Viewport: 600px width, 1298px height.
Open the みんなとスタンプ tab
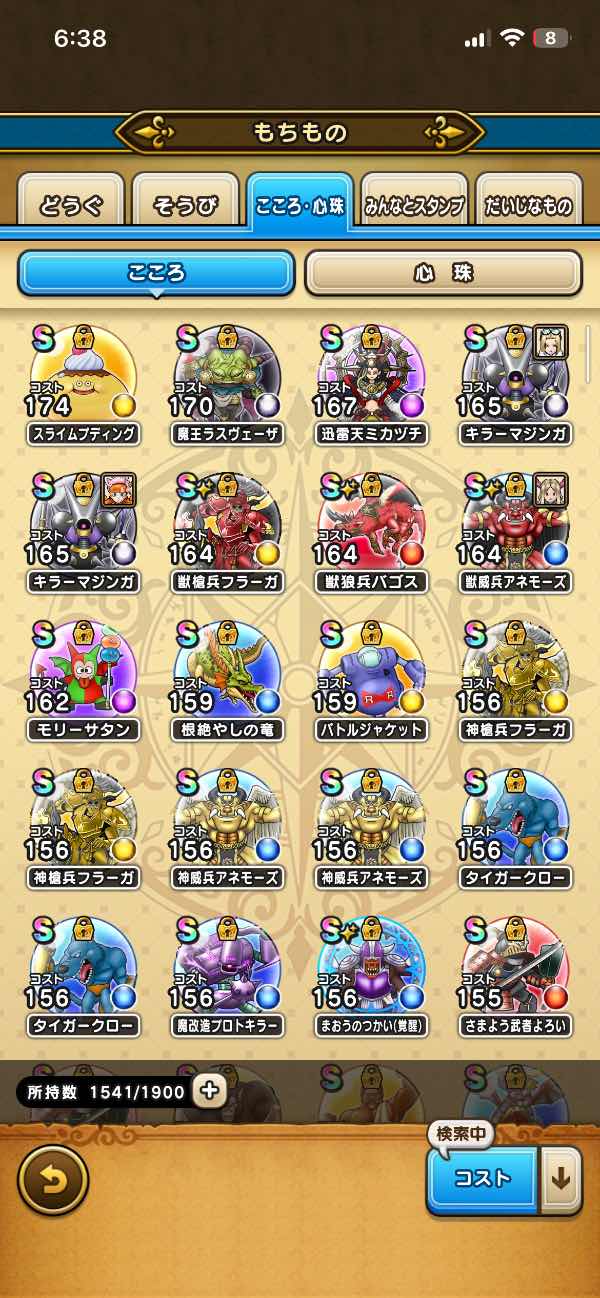coord(413,206)
